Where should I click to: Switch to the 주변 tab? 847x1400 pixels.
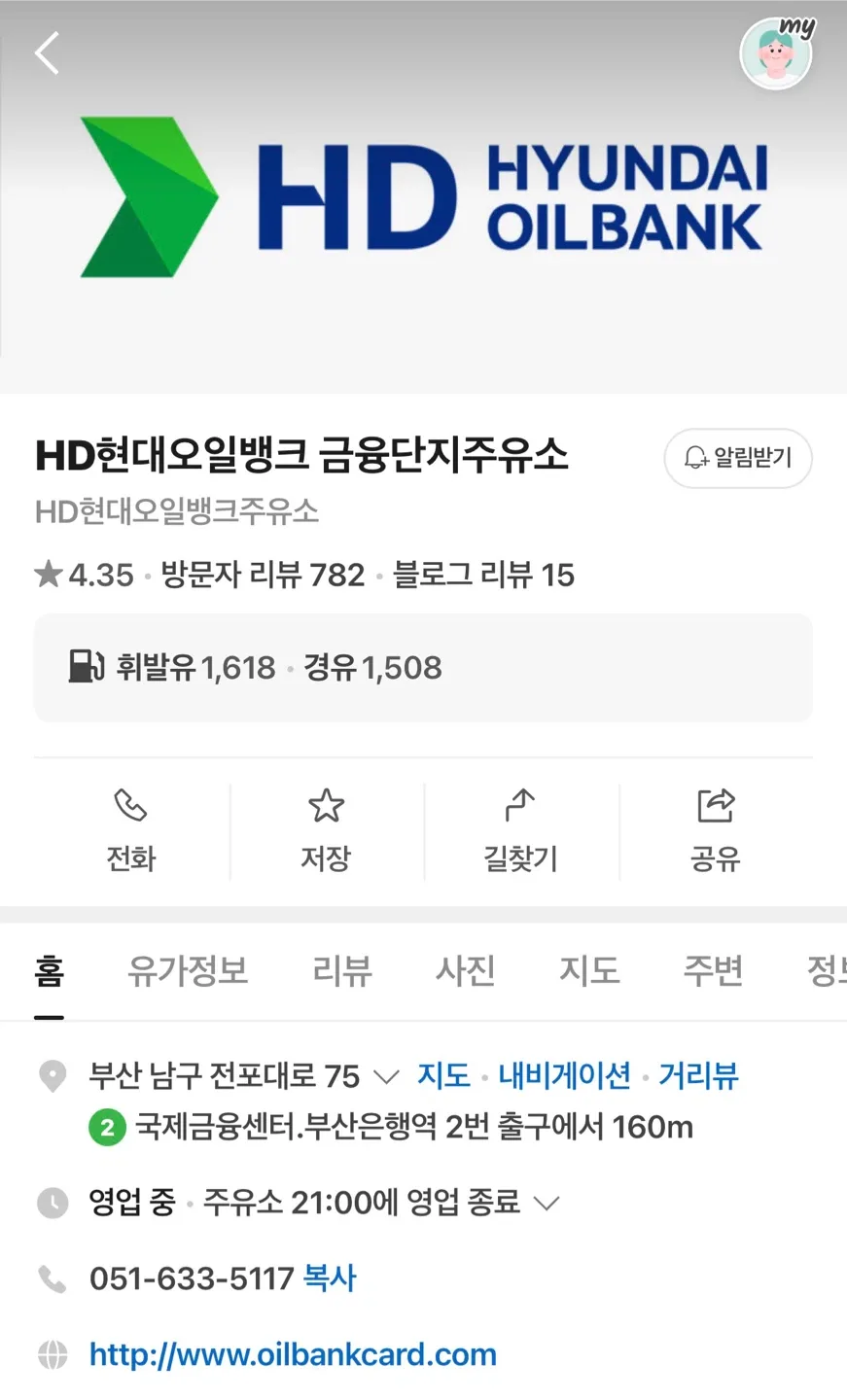pyautogui.click(x=713, y=970)
